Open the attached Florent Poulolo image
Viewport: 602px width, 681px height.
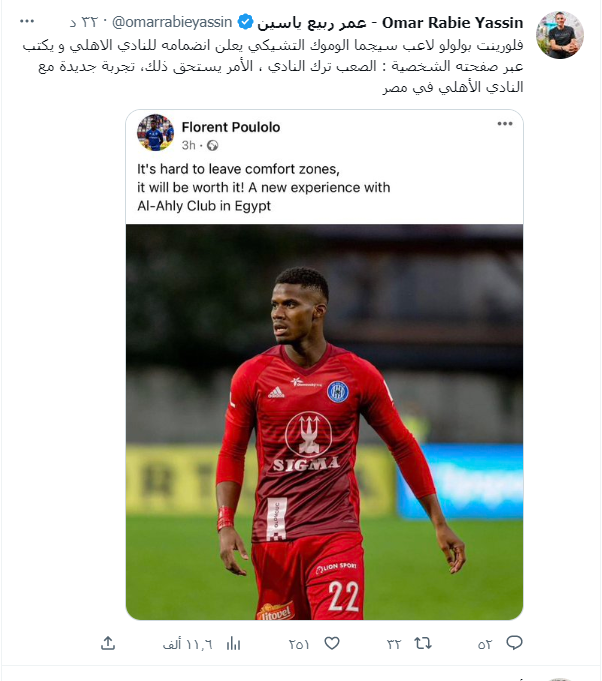click(x=324, y=364)
